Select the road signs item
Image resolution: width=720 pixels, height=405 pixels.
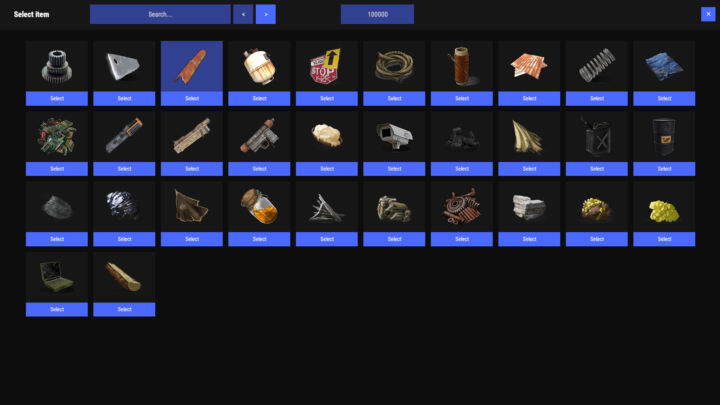coord(327,98)
